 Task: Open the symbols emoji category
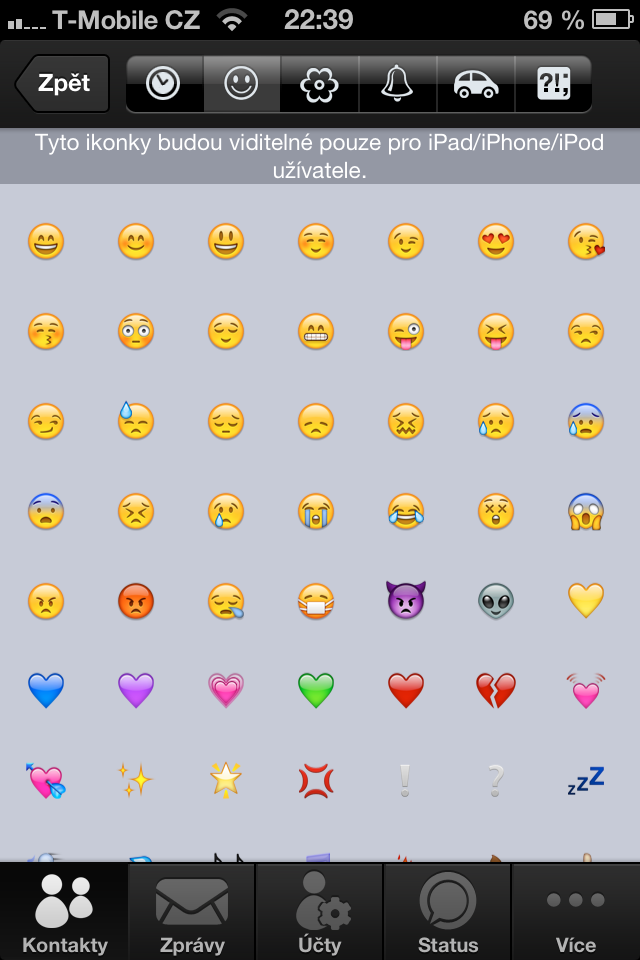(x=553, y=84)
